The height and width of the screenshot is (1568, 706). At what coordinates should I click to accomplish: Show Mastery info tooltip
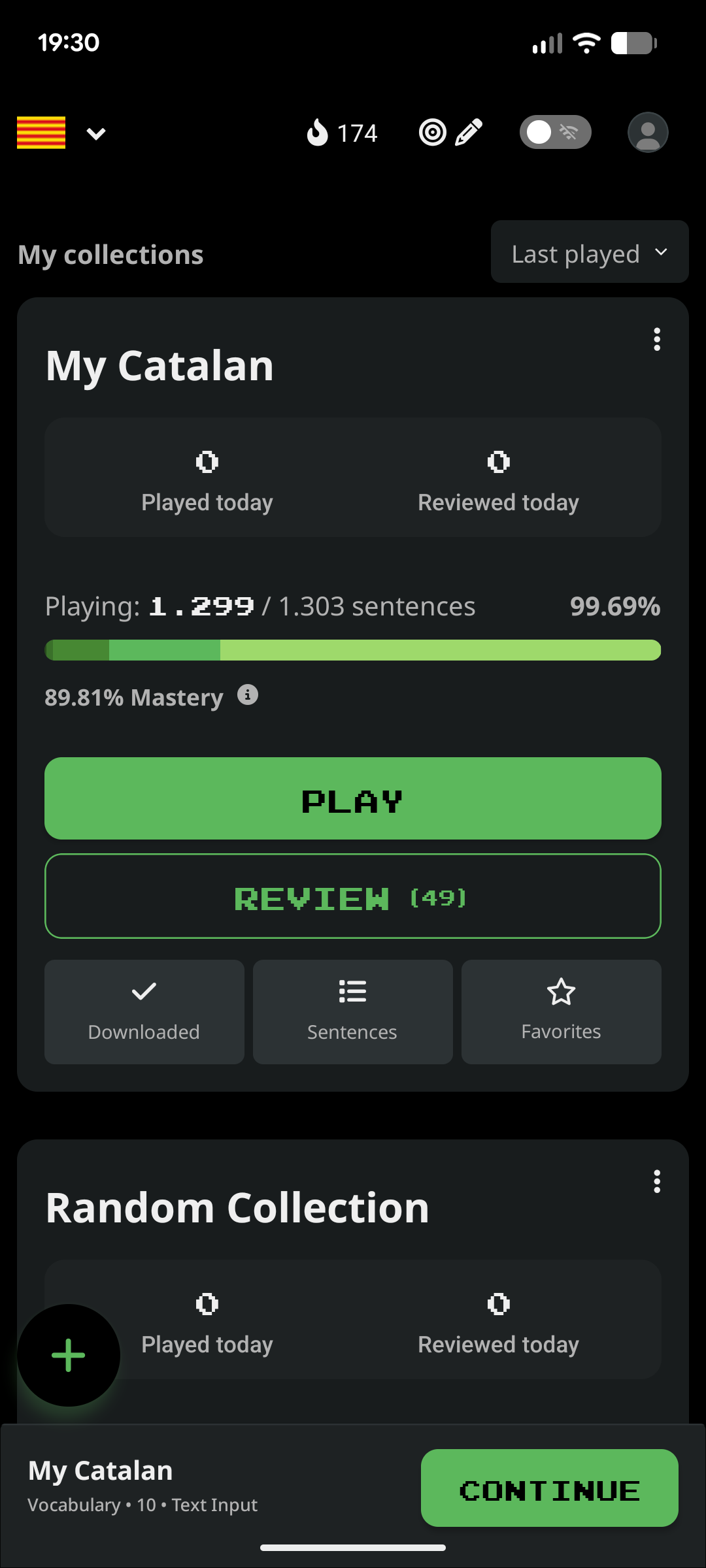[248, 694]
